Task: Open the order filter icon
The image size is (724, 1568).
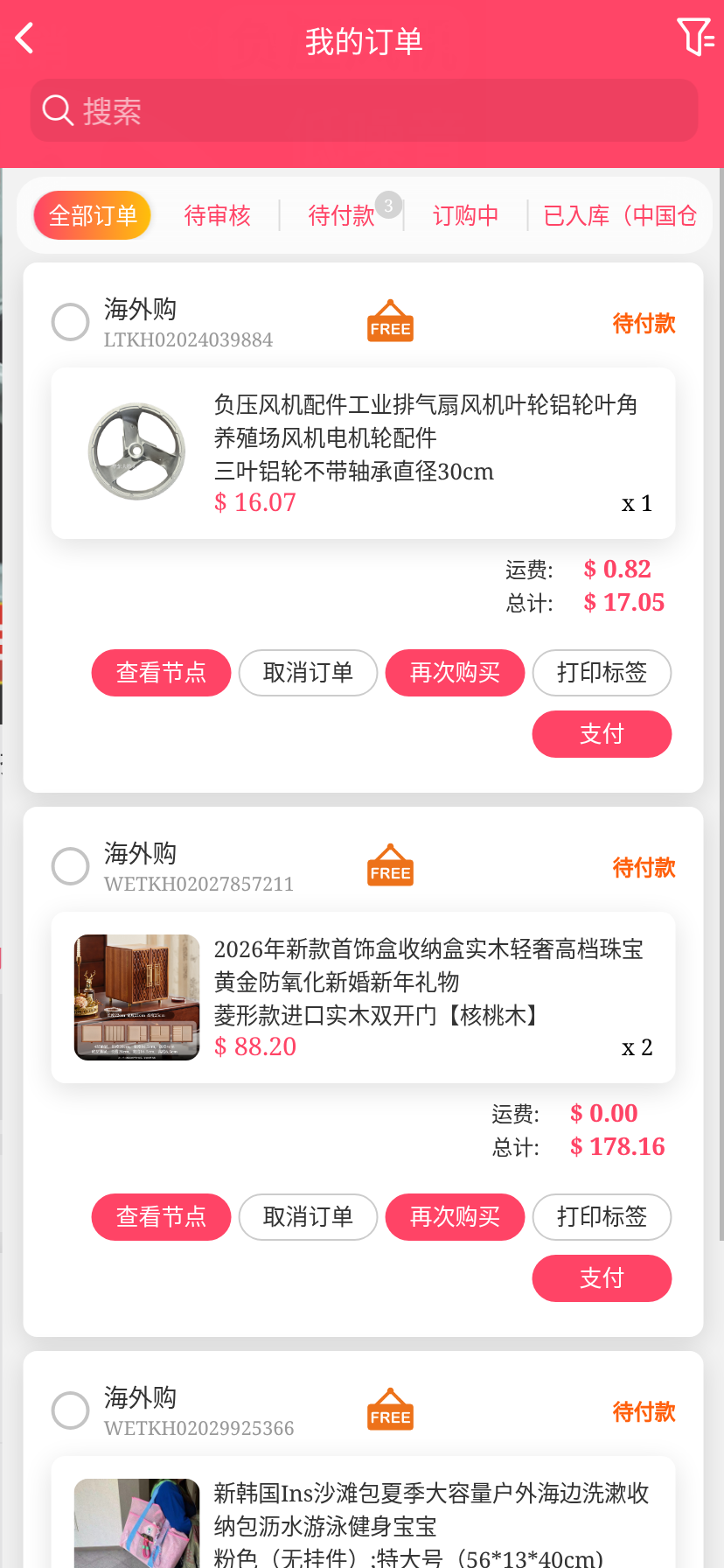Action: 695,37
